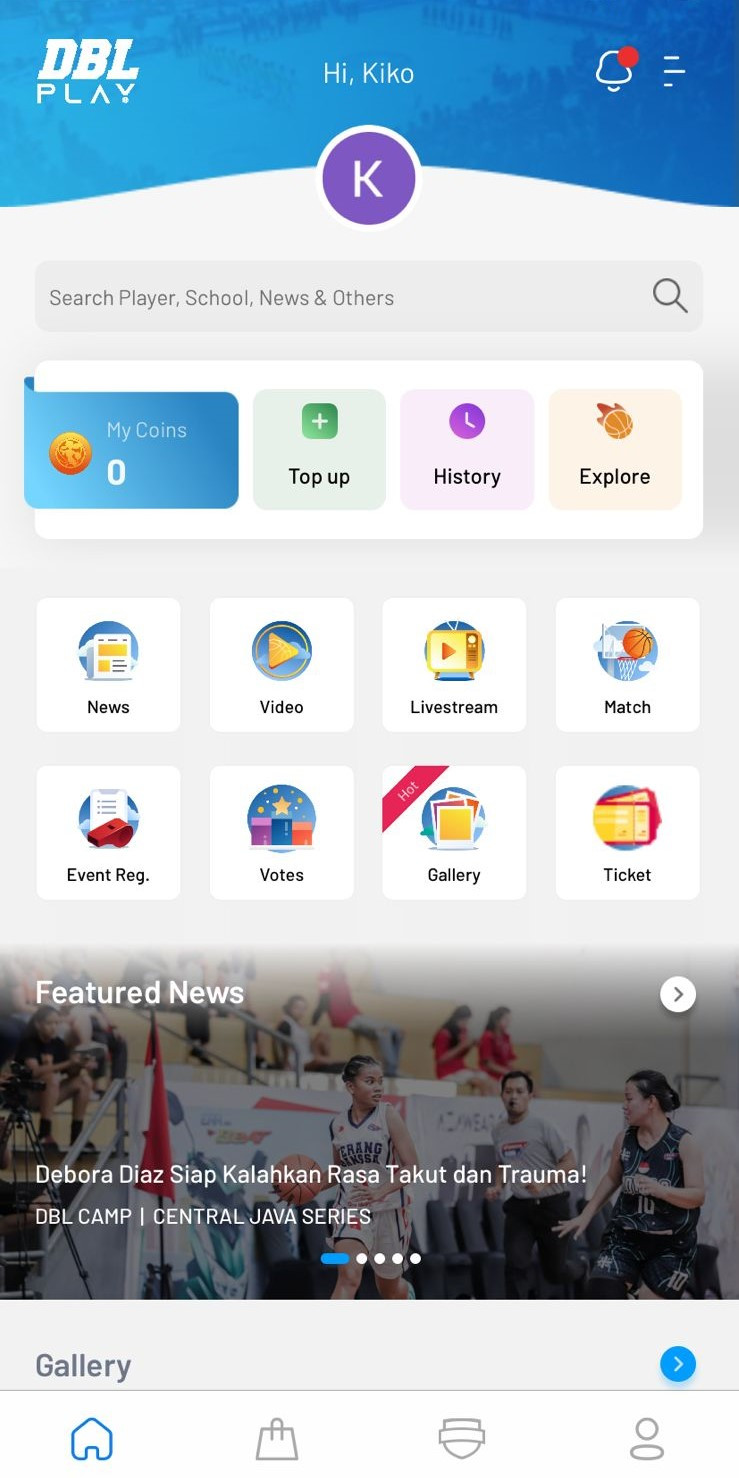
Task: Open the Votes tile
Action: point(281,833)
